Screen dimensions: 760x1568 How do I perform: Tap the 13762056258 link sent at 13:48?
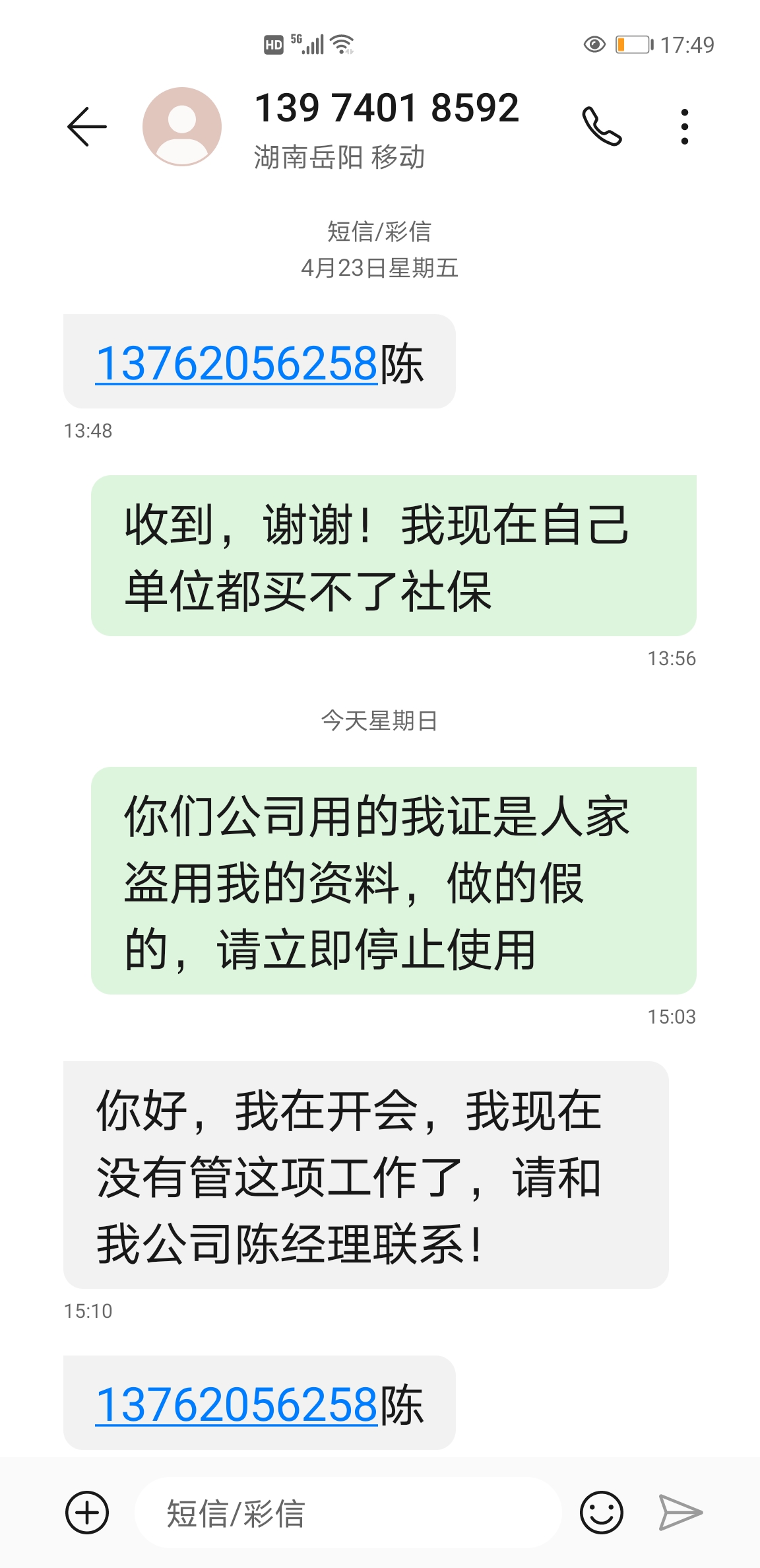pyautogui.click(x=236, y=363)
